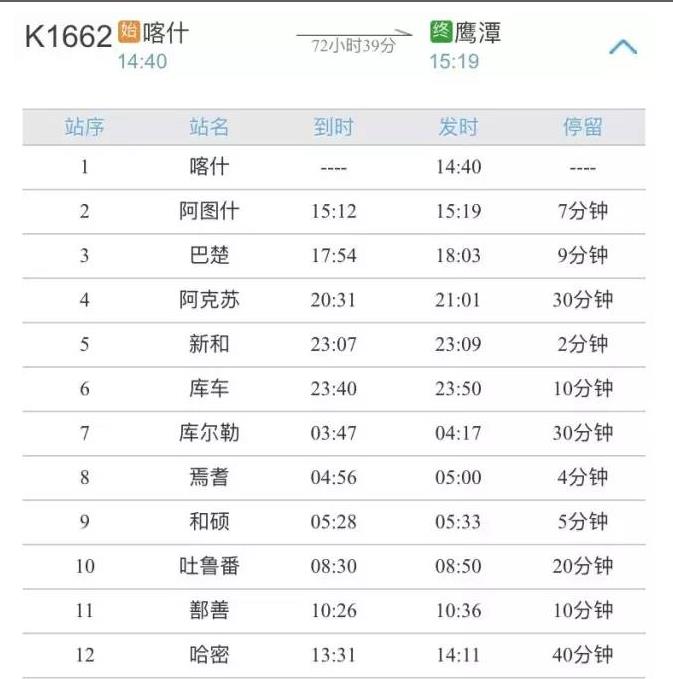Collapse the K1662 stop timetable

622,46
